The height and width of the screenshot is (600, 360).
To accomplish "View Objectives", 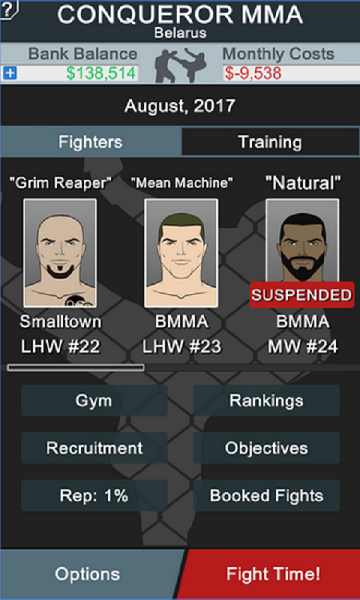I will pos(267,448).
